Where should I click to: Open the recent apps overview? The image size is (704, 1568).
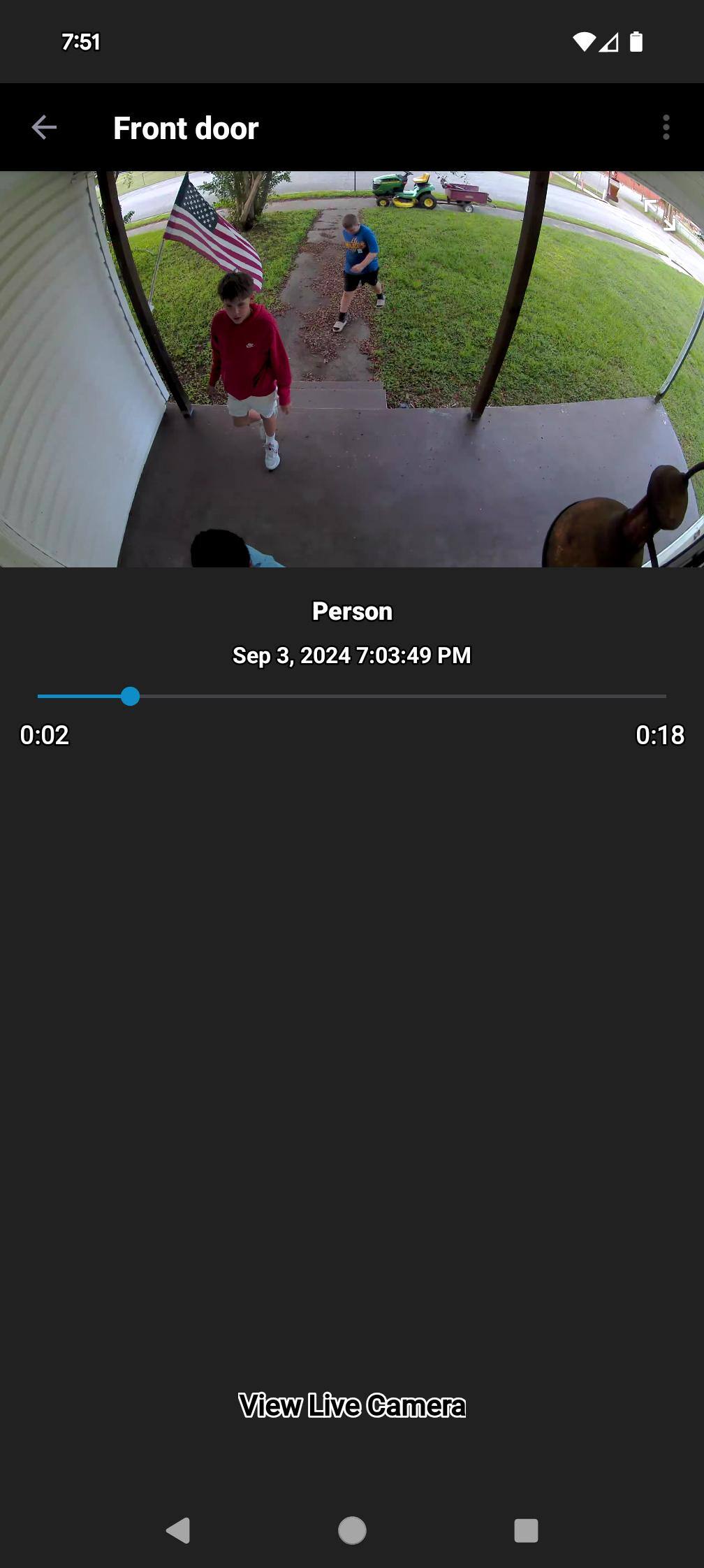click(526, 1530)
